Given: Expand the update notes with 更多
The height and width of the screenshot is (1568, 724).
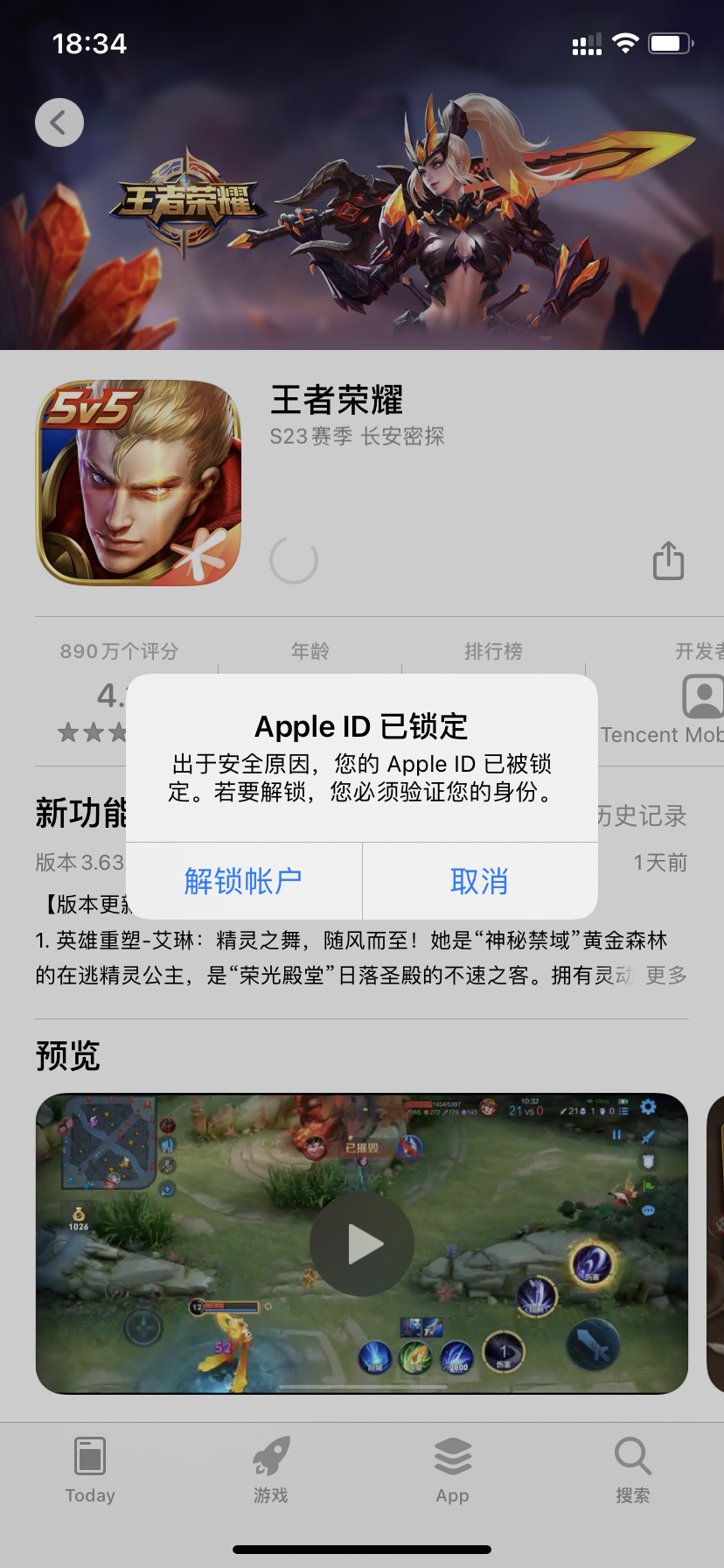Looking at the screenshot, I should tap(666, 976).
